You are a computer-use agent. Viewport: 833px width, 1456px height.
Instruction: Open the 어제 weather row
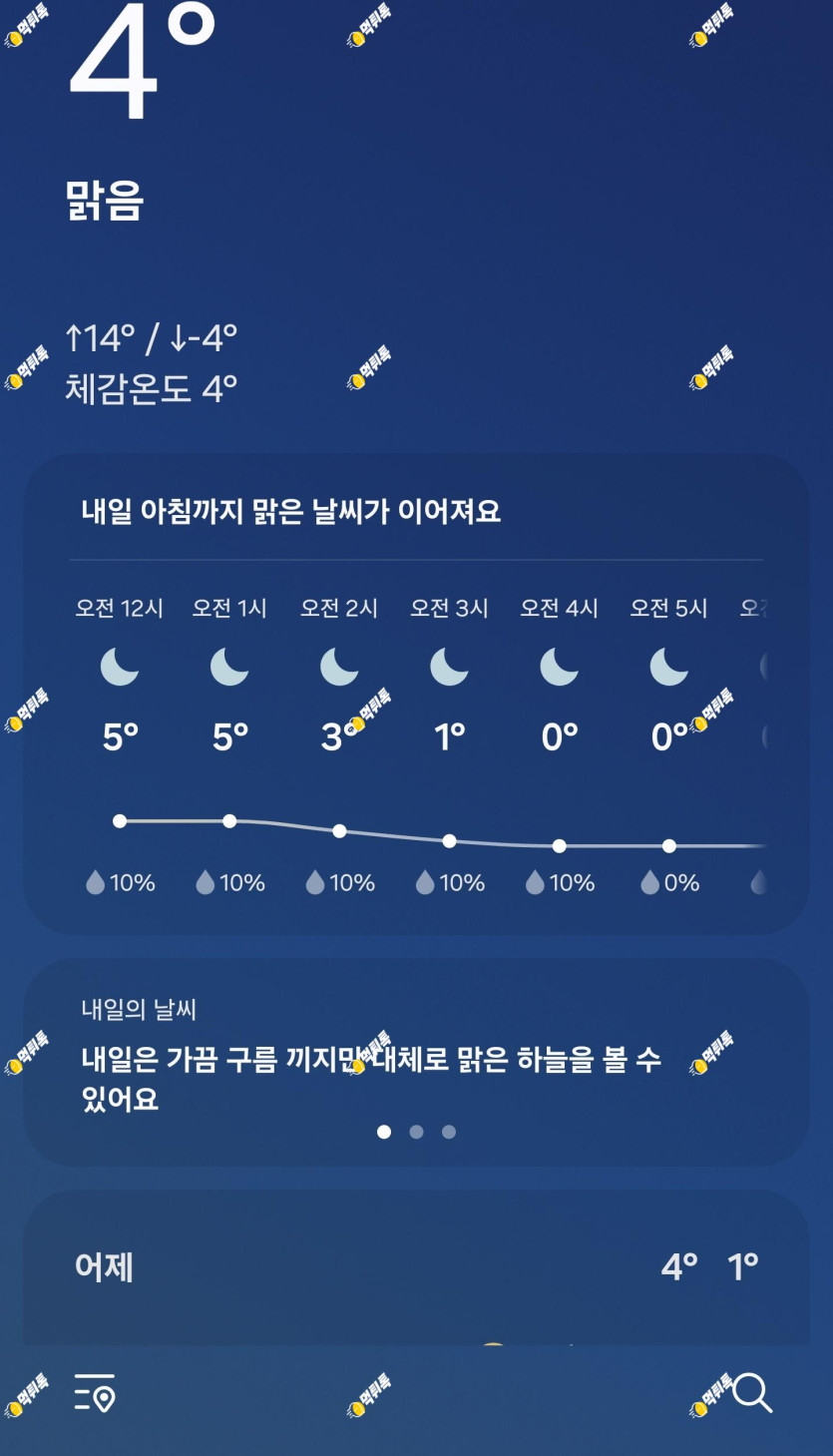coord(416,1267)
